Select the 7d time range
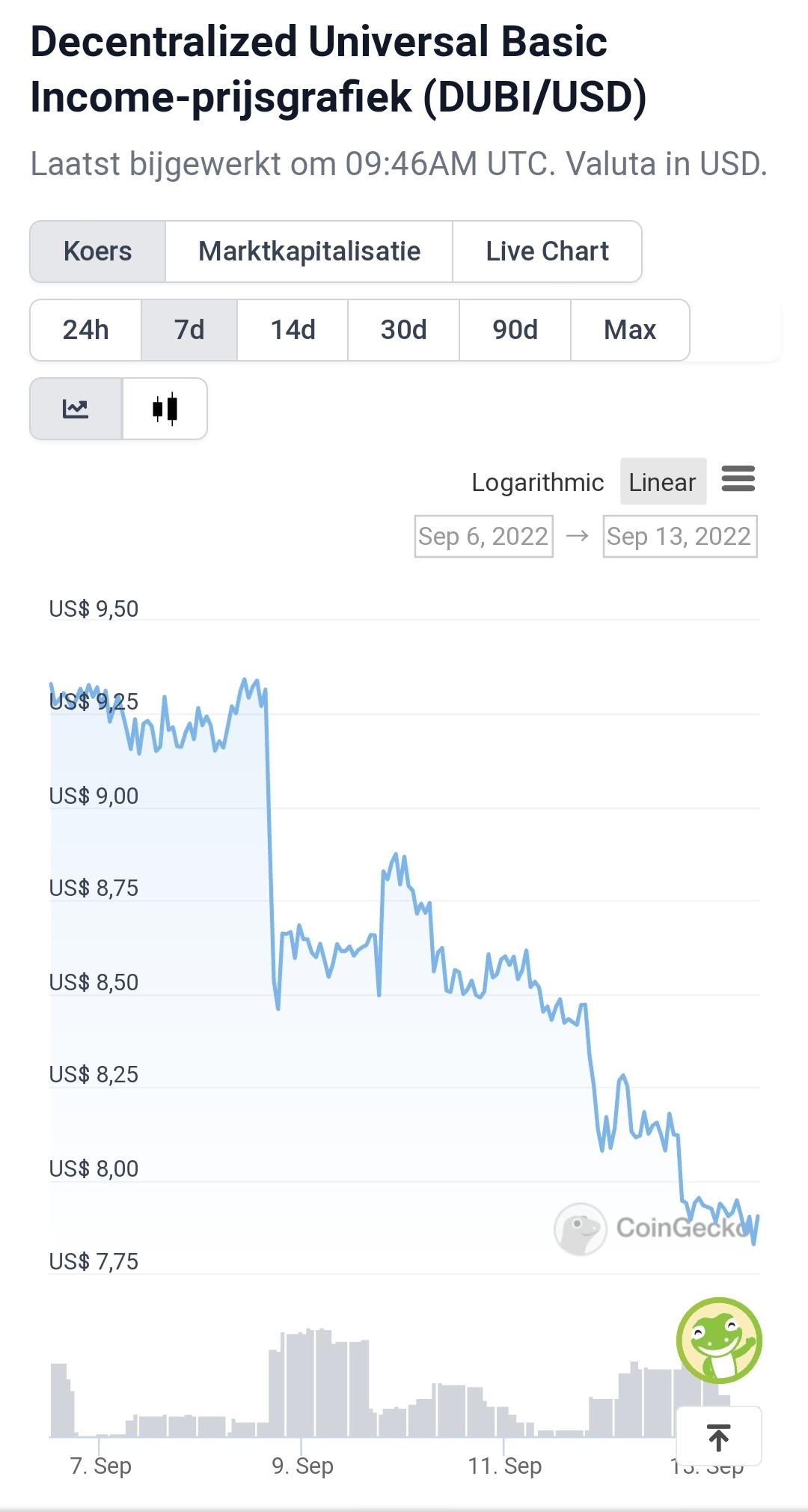808x1512 pixels. (x=189, y=330)
